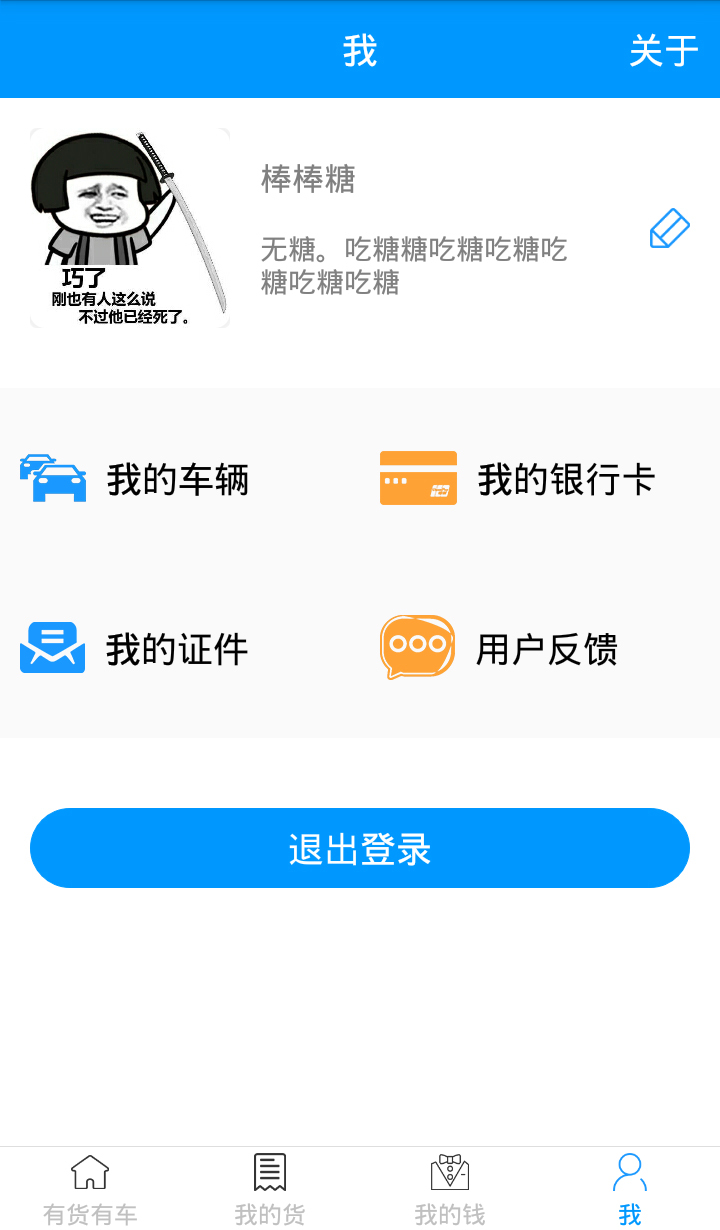The image size is (720, 1230).
Task: Tap the edit pencil icon next to profile
Action: pyautogui.click(x=668, y=229)
